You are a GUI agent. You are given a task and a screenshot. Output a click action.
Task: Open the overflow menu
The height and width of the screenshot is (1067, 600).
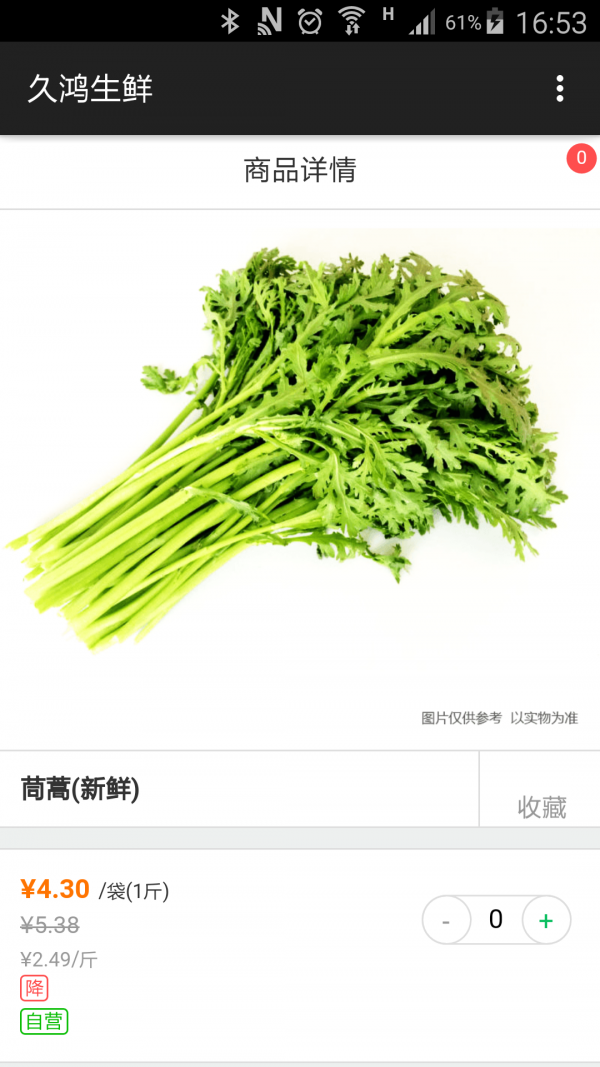coord(559,88)
